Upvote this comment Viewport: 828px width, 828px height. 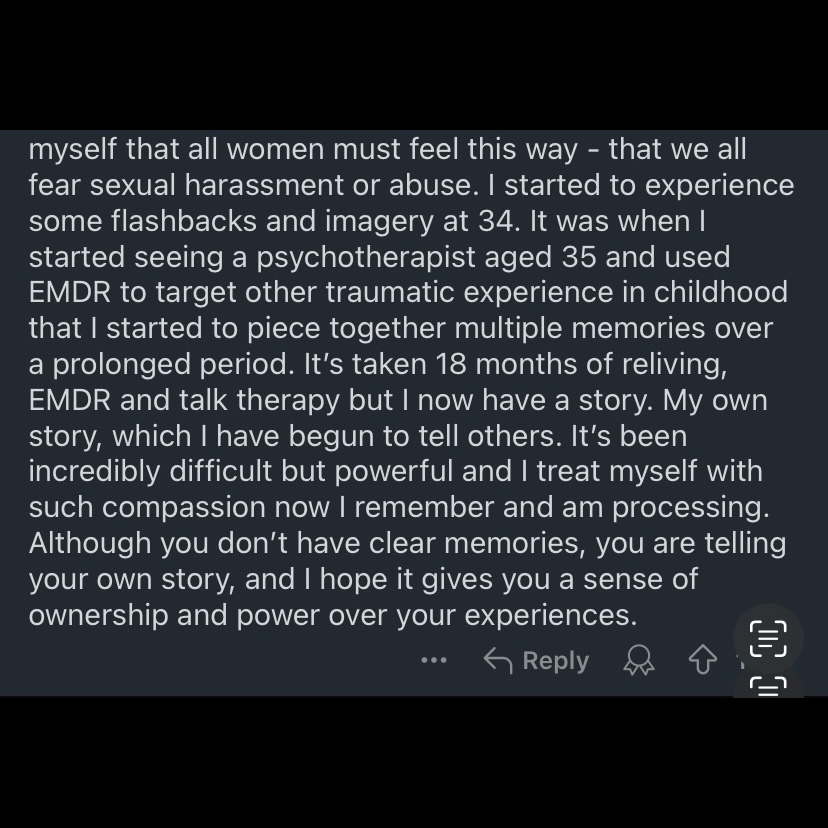(x=702, y=660)
